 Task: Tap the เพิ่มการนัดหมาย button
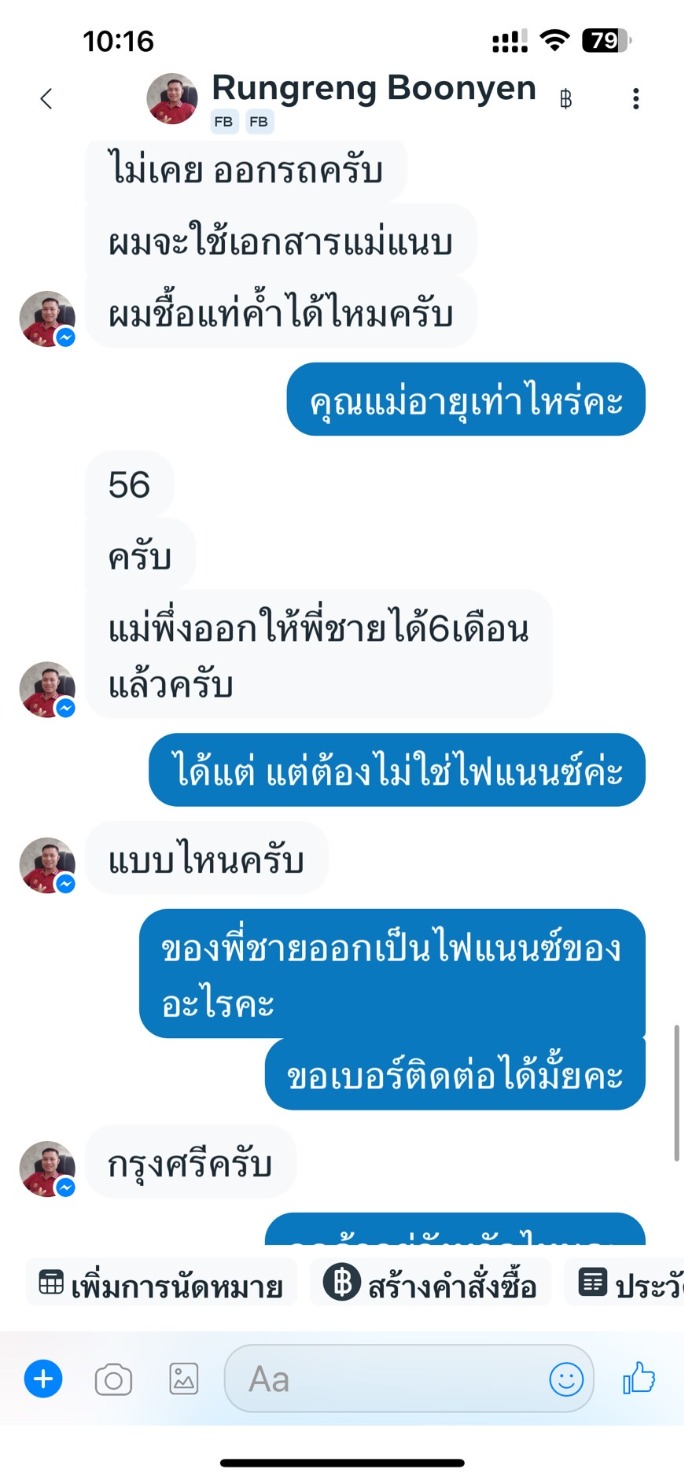(x=162, y=1284)
